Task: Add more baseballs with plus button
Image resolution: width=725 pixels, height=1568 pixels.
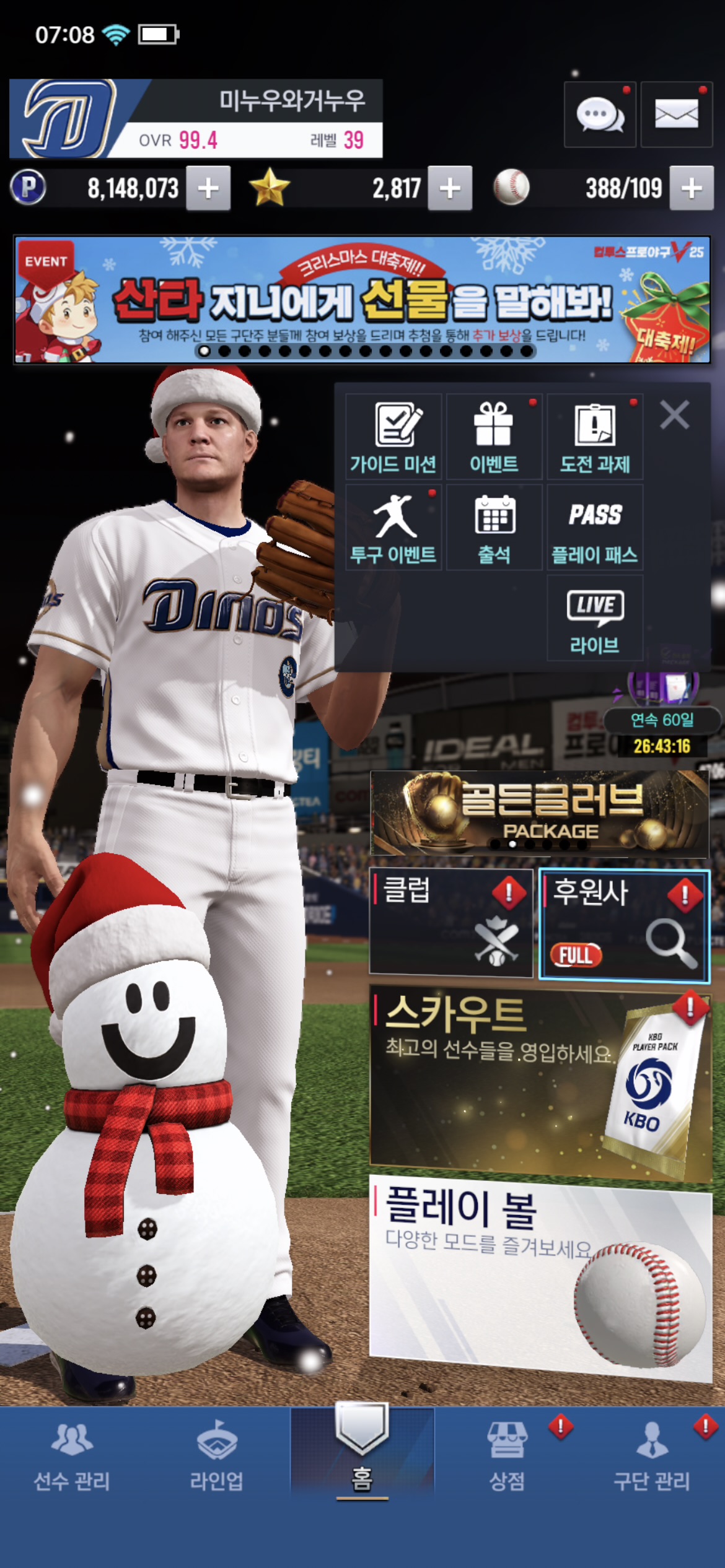Action: (692, 188)
